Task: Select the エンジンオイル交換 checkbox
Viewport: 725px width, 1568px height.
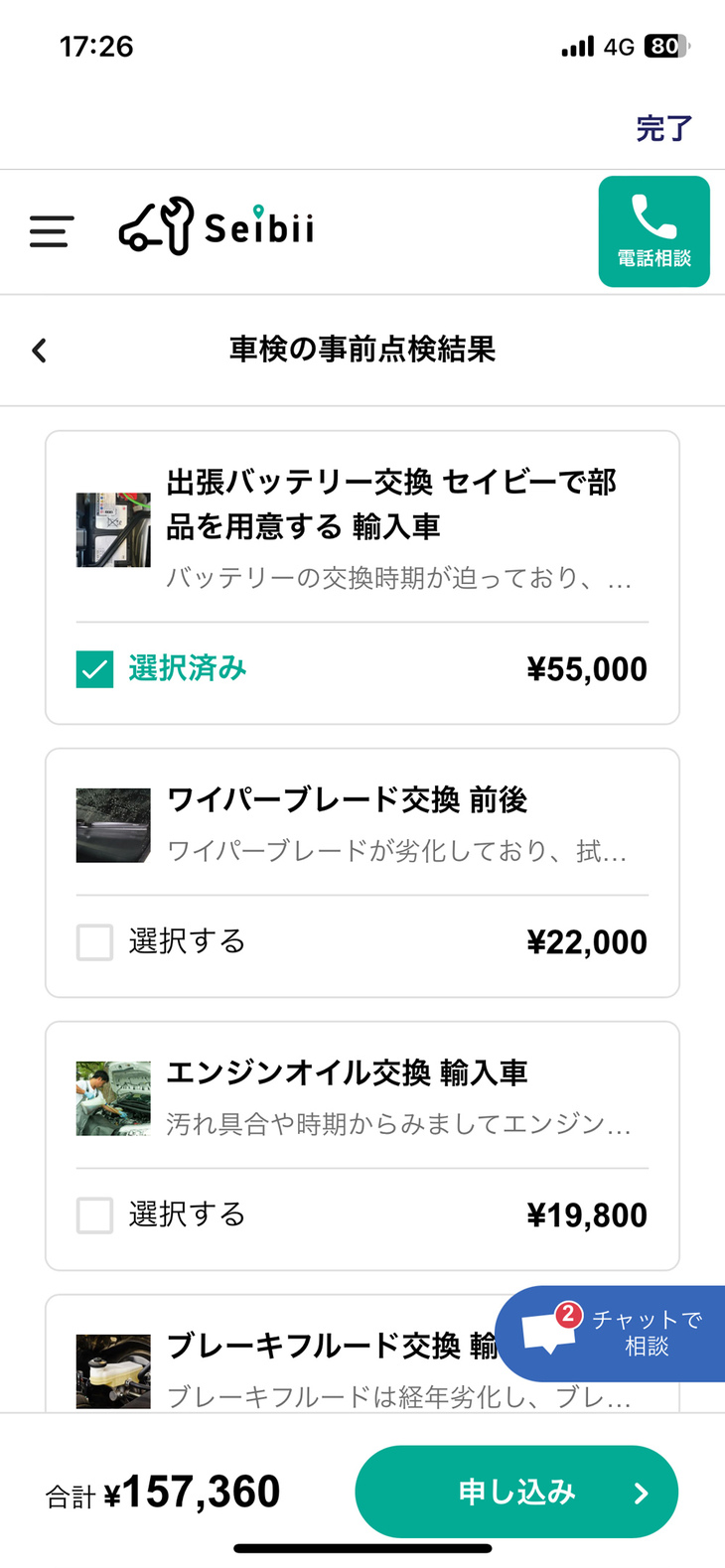Action: coord(94,1214)
